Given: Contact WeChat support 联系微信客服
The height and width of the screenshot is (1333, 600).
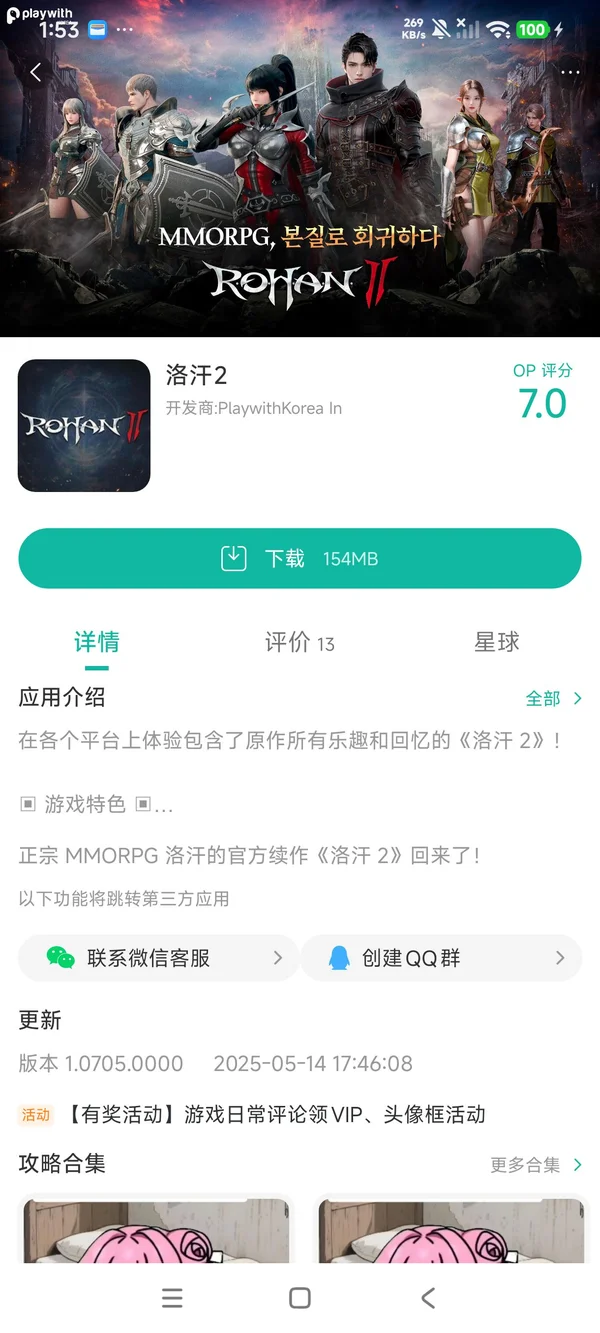Looking at the screenshot, I should 158,958.
